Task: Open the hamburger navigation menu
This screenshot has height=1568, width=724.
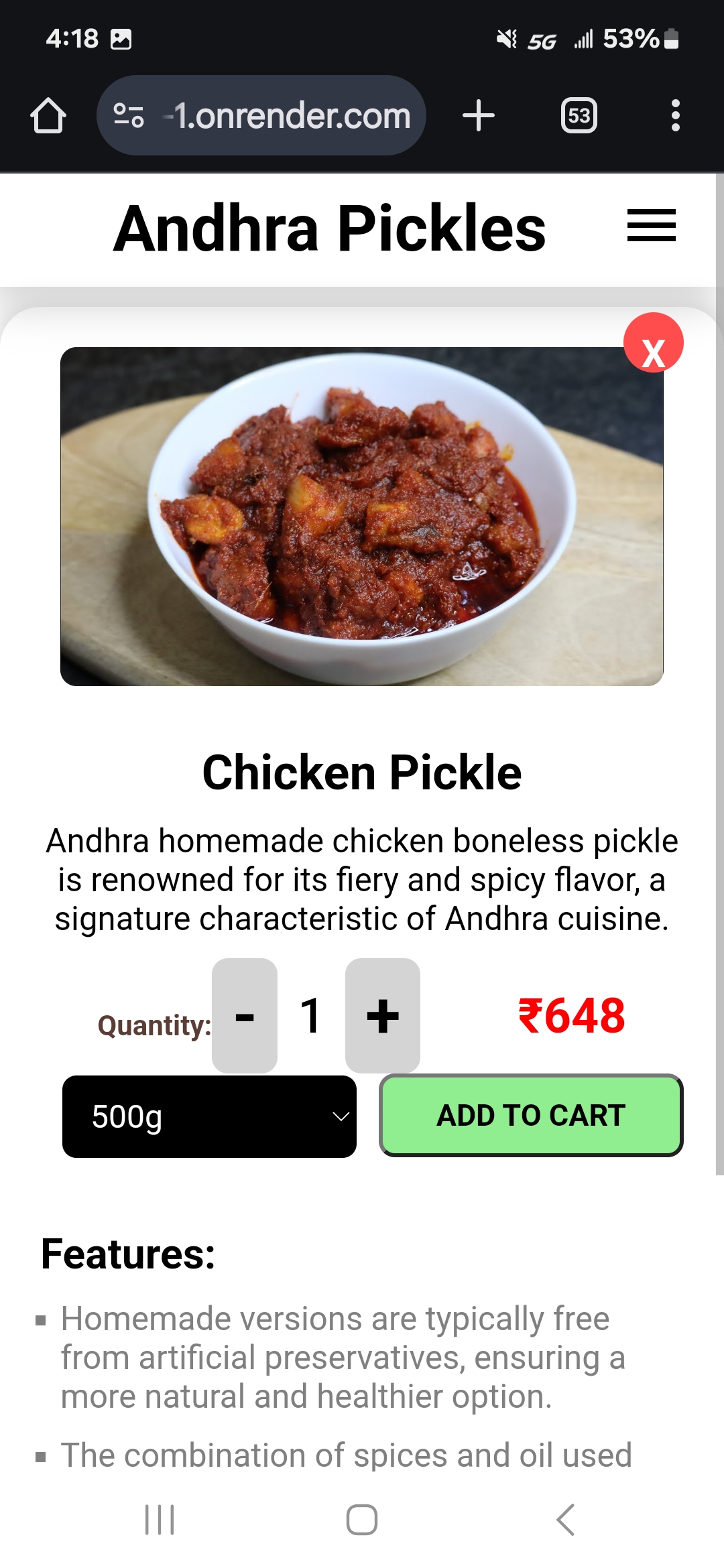Action: [x=651, y=225]
